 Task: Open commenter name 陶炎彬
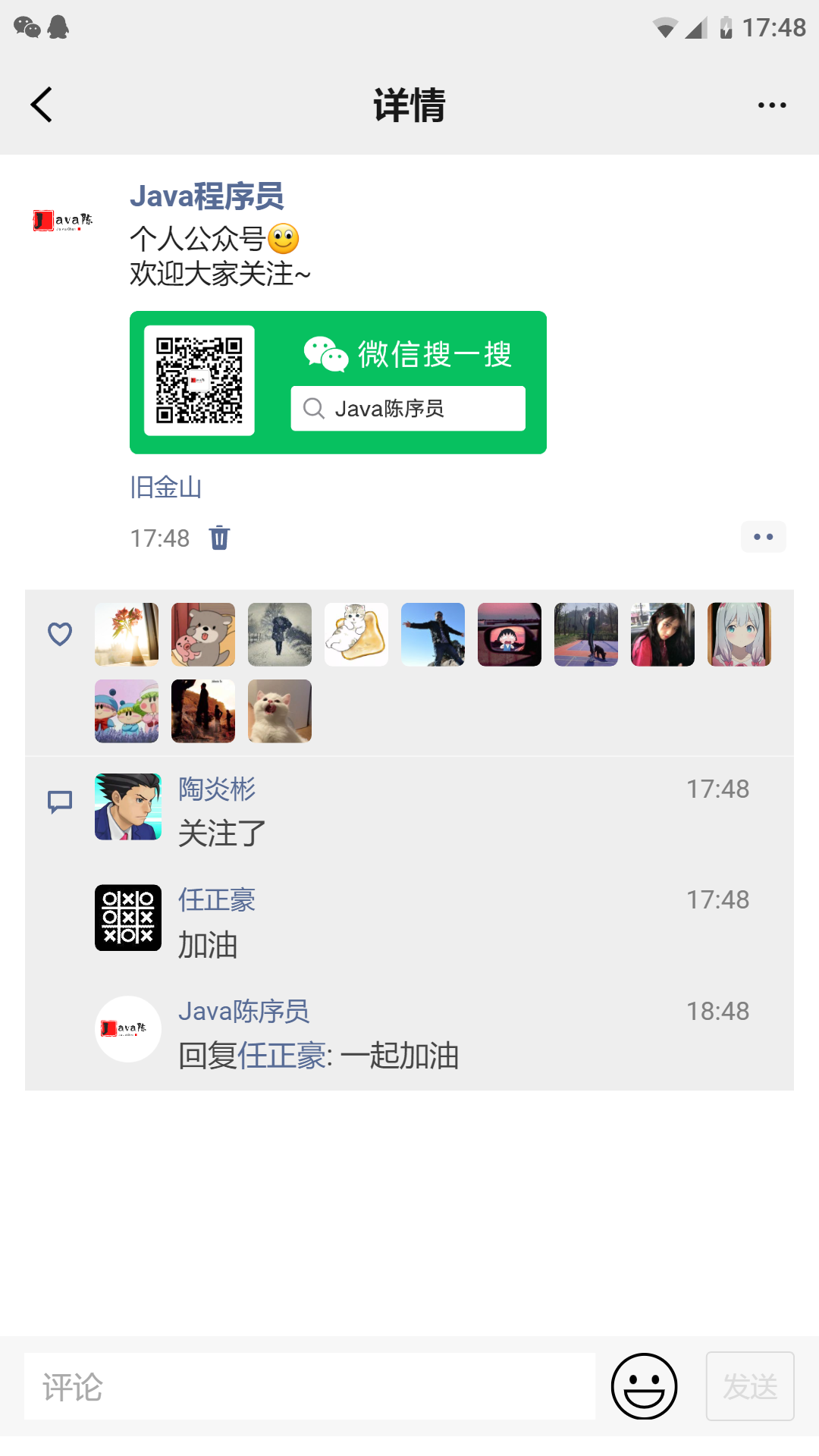click(x=217, y=789)
